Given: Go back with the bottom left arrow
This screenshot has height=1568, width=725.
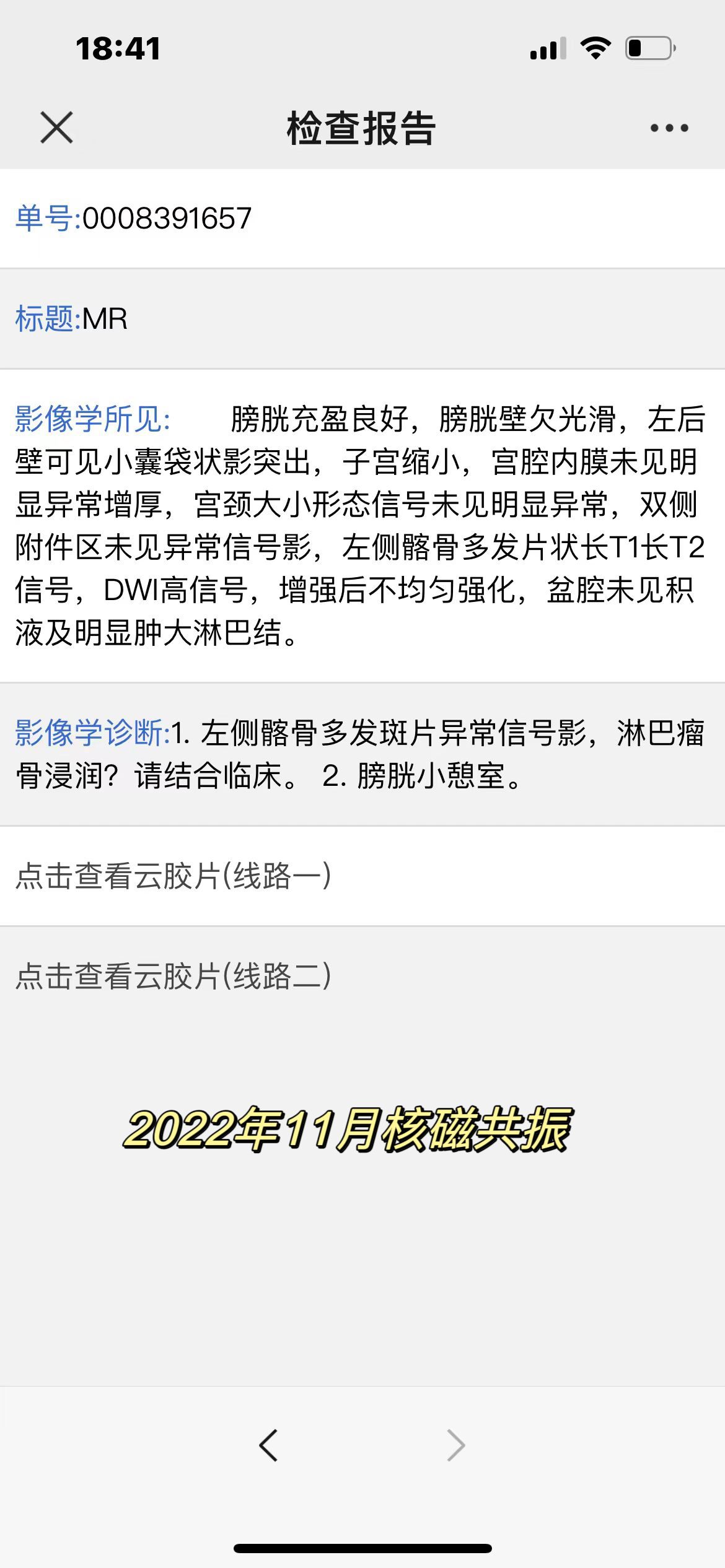Looking at the screenshot, I should (268, 1445).
